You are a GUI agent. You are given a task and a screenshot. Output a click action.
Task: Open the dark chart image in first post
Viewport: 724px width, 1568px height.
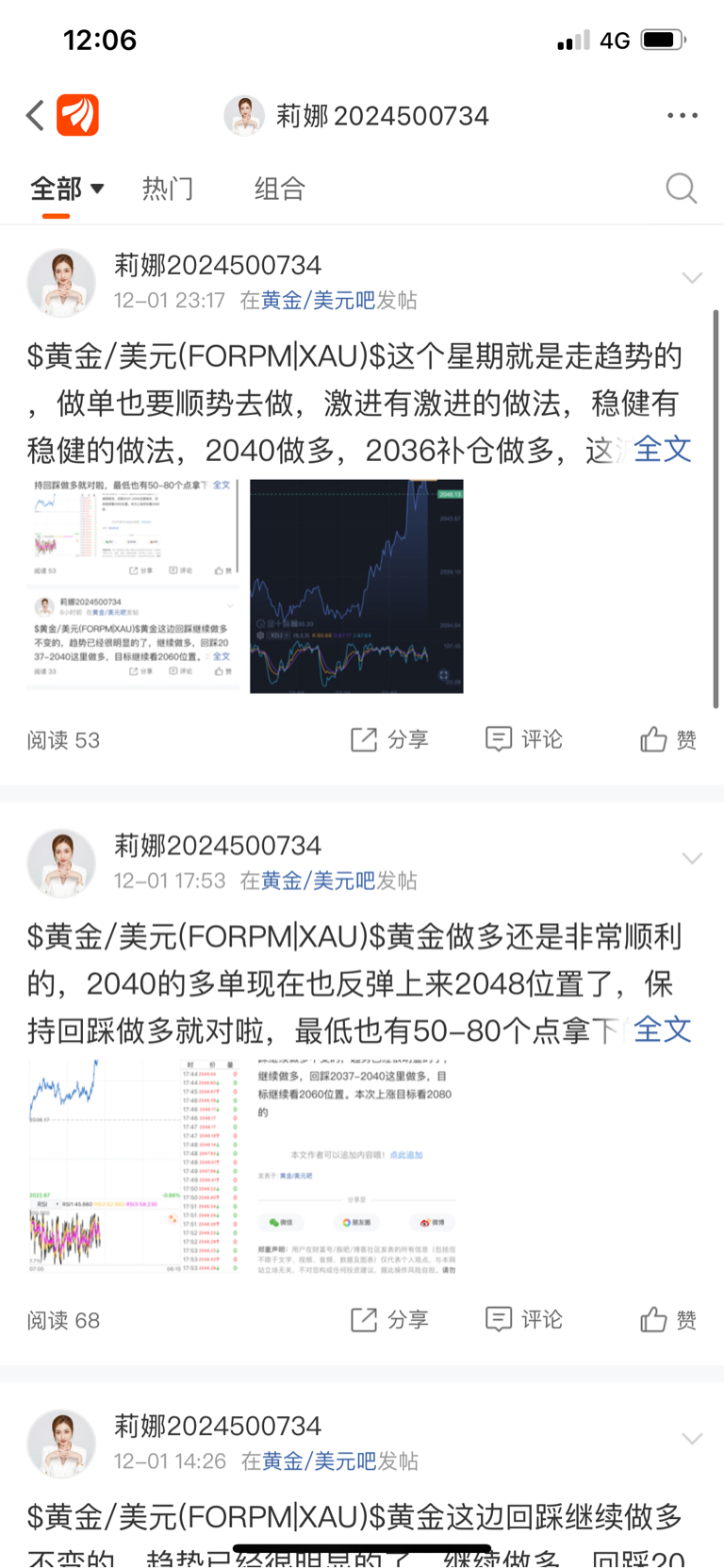356,586
